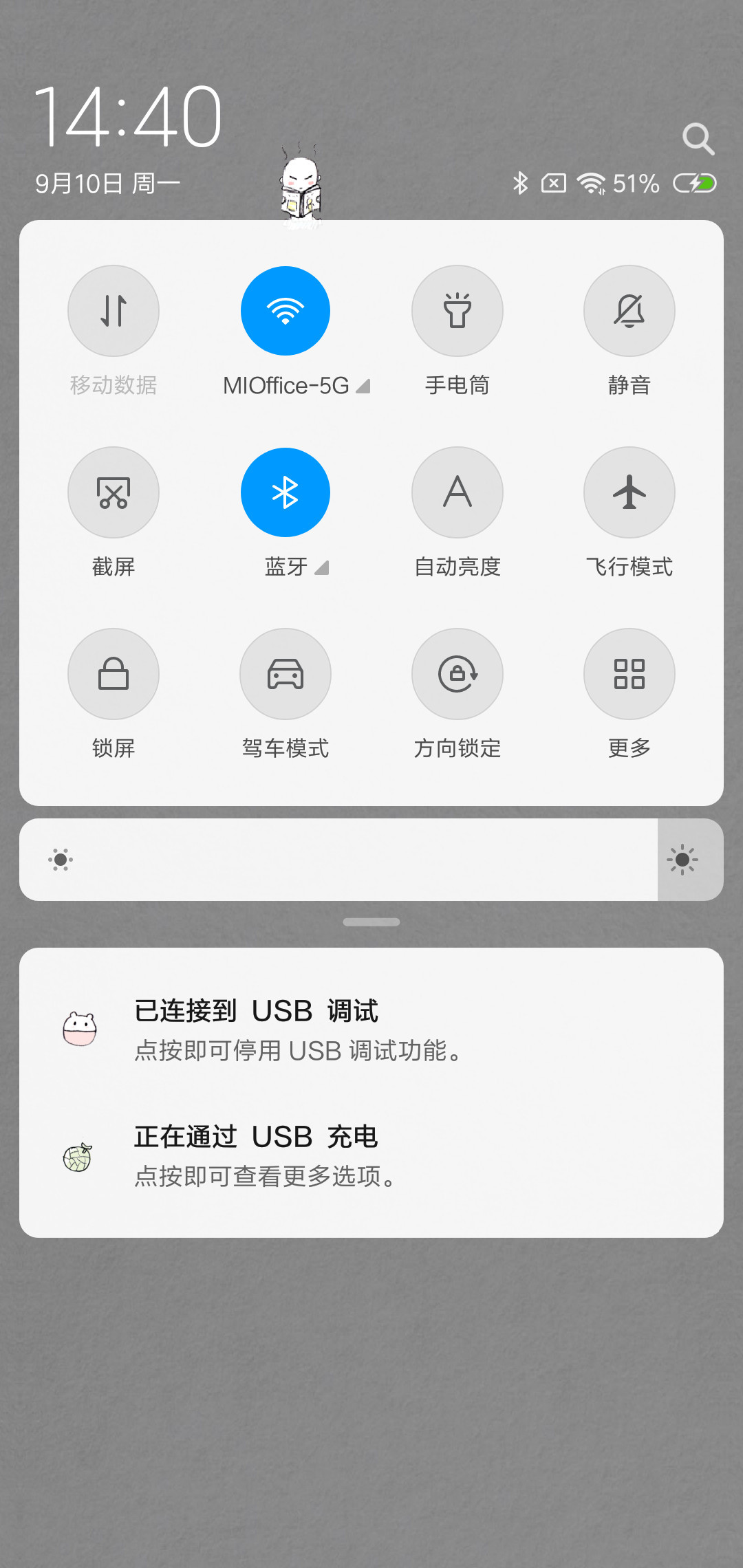Screen dimensions: 743x1568
Task: Take a screenshot with 截屏
Action: [114, 492]
